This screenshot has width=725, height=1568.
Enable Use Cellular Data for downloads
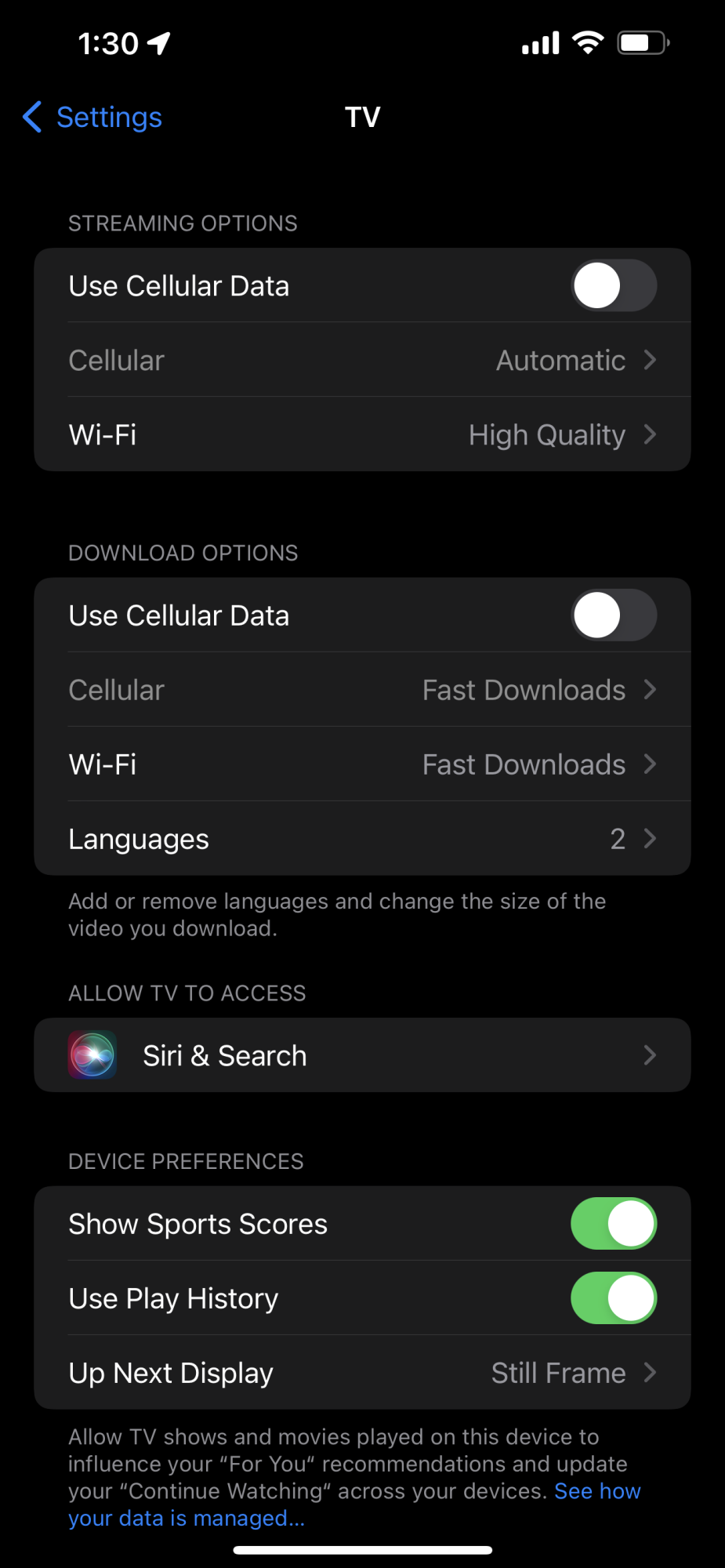613,615
